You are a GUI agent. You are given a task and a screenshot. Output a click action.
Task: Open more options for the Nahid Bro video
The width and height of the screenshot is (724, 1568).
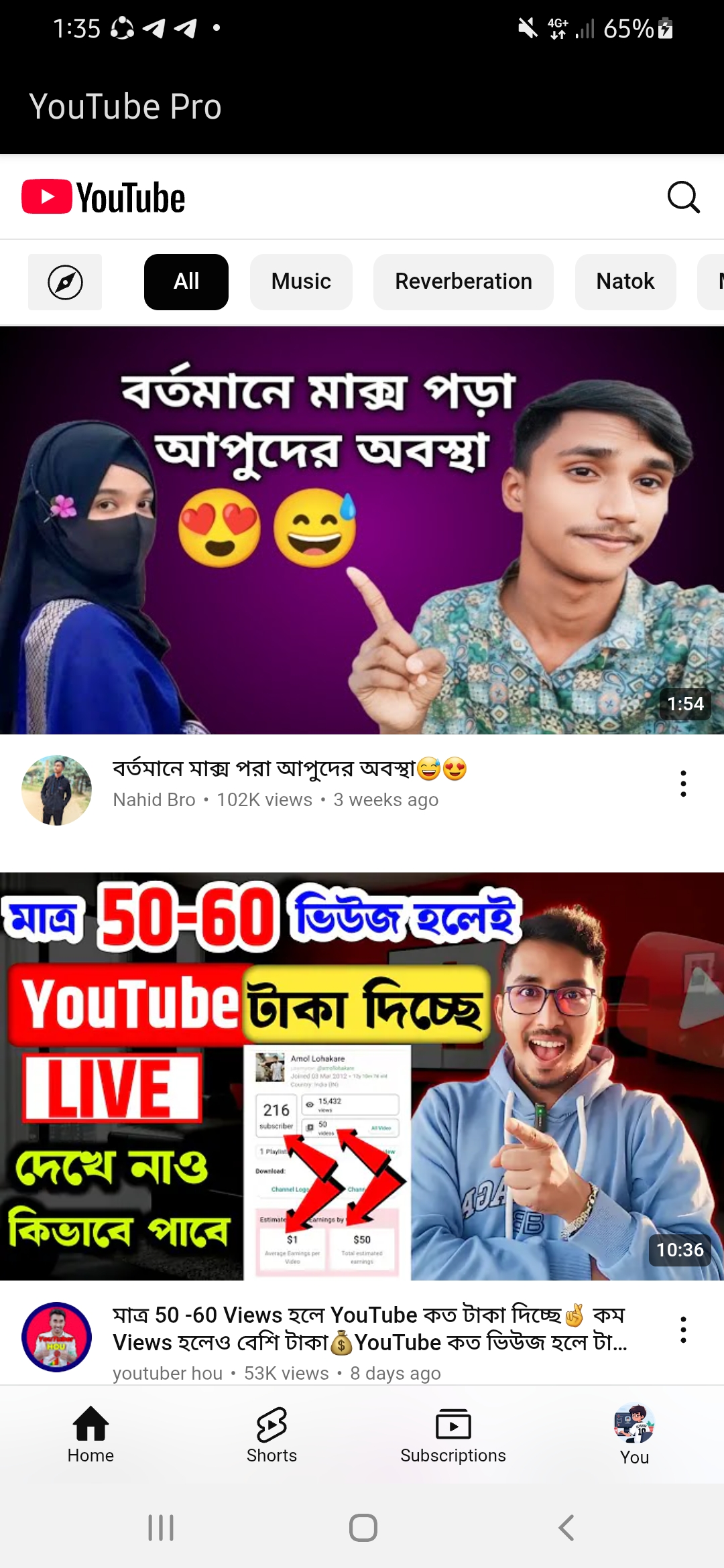683,783
